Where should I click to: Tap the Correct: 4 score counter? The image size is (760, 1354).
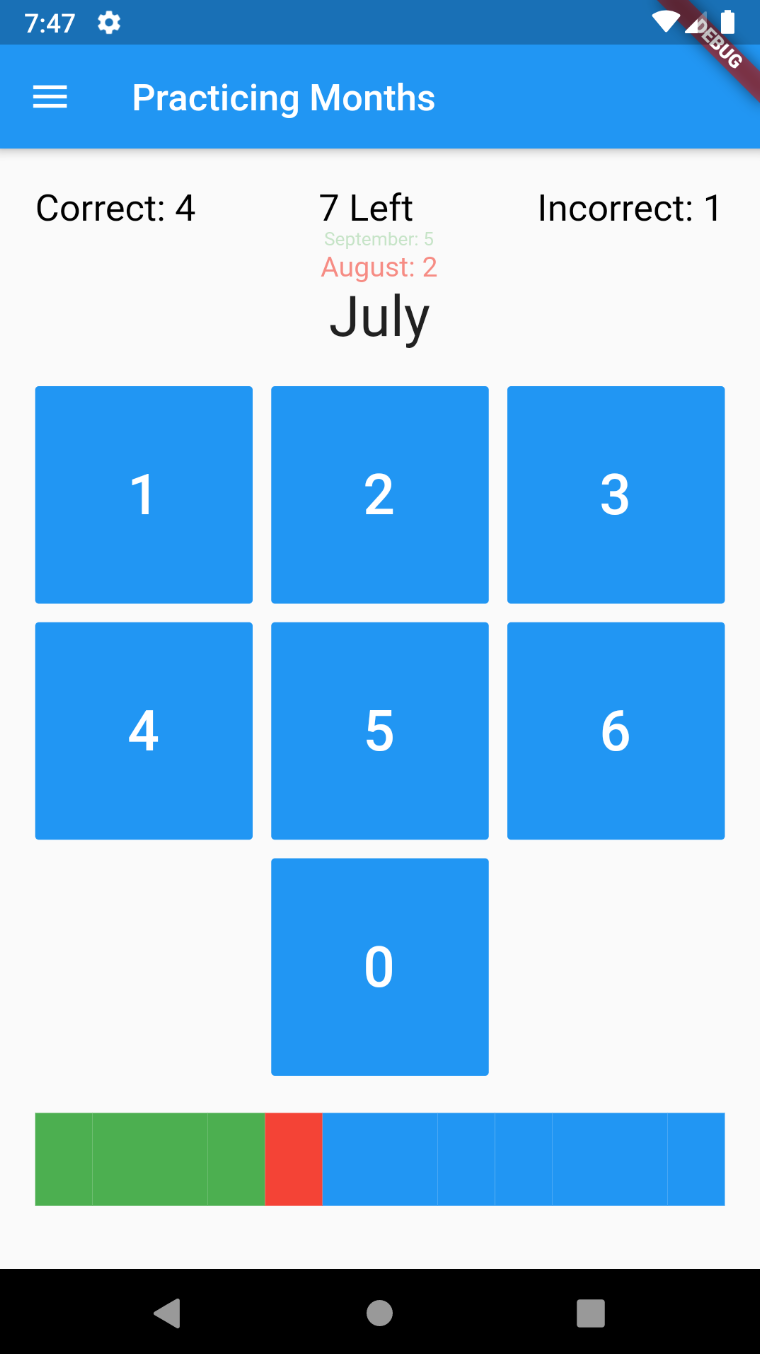115,208
